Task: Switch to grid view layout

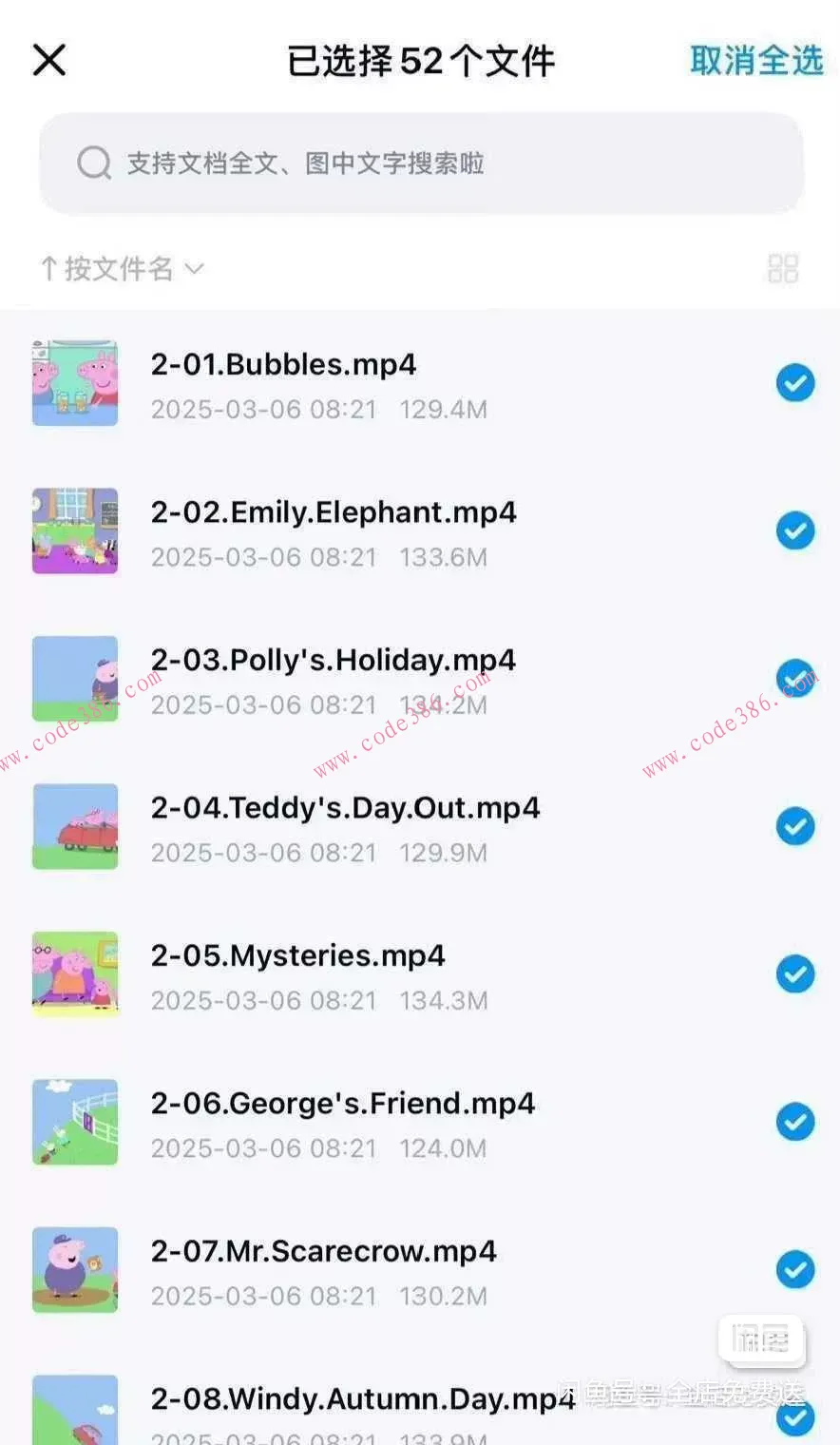Action: [x=782, y=269]
